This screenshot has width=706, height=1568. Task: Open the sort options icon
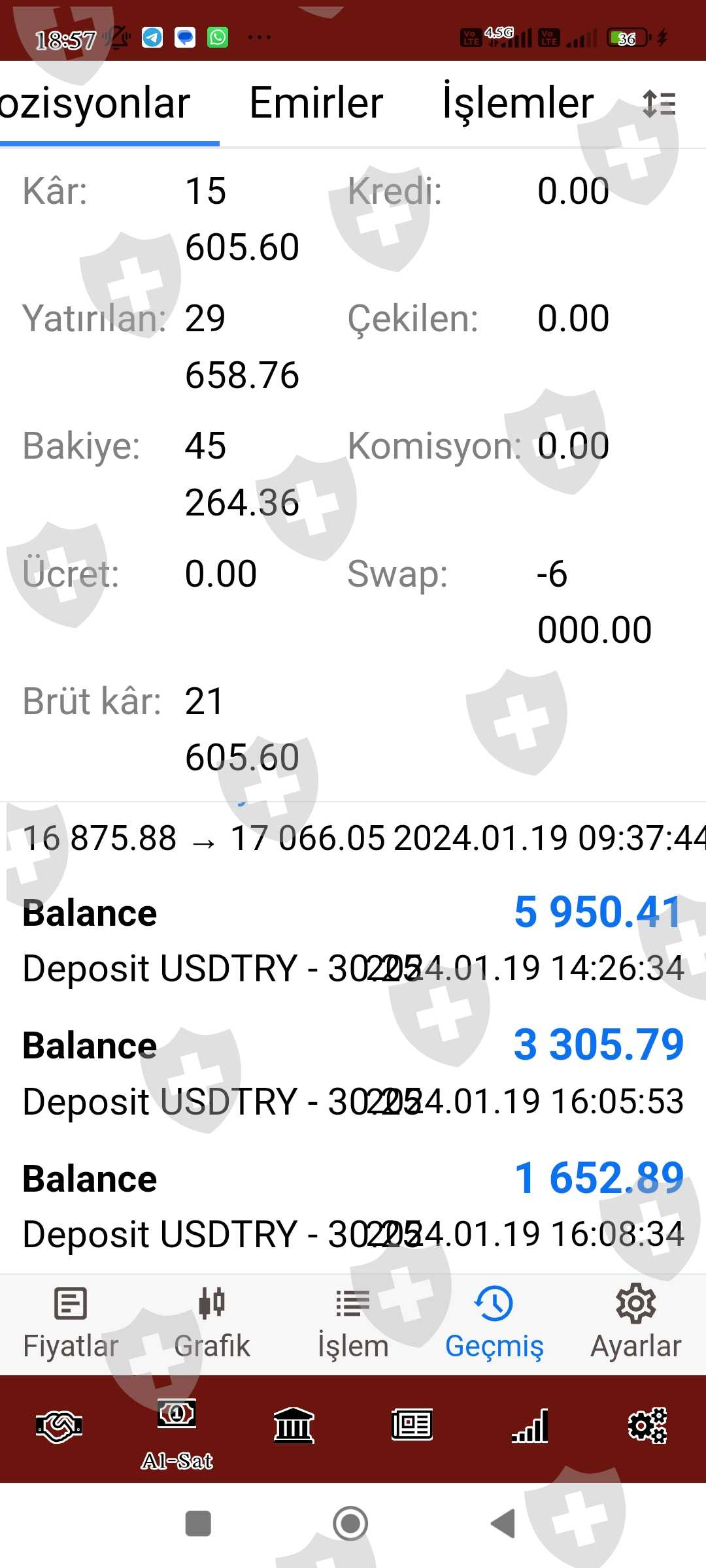pyautogui.click(x=659, y=105)
